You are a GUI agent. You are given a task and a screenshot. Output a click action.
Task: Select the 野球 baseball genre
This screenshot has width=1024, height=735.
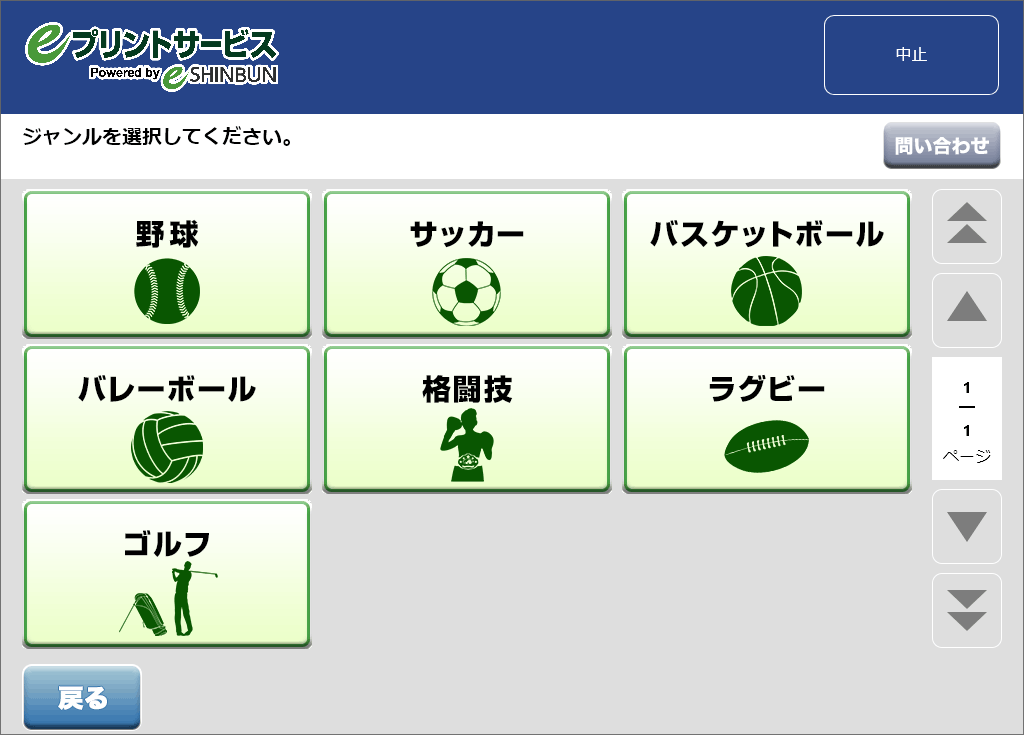[x=167, y=264]
